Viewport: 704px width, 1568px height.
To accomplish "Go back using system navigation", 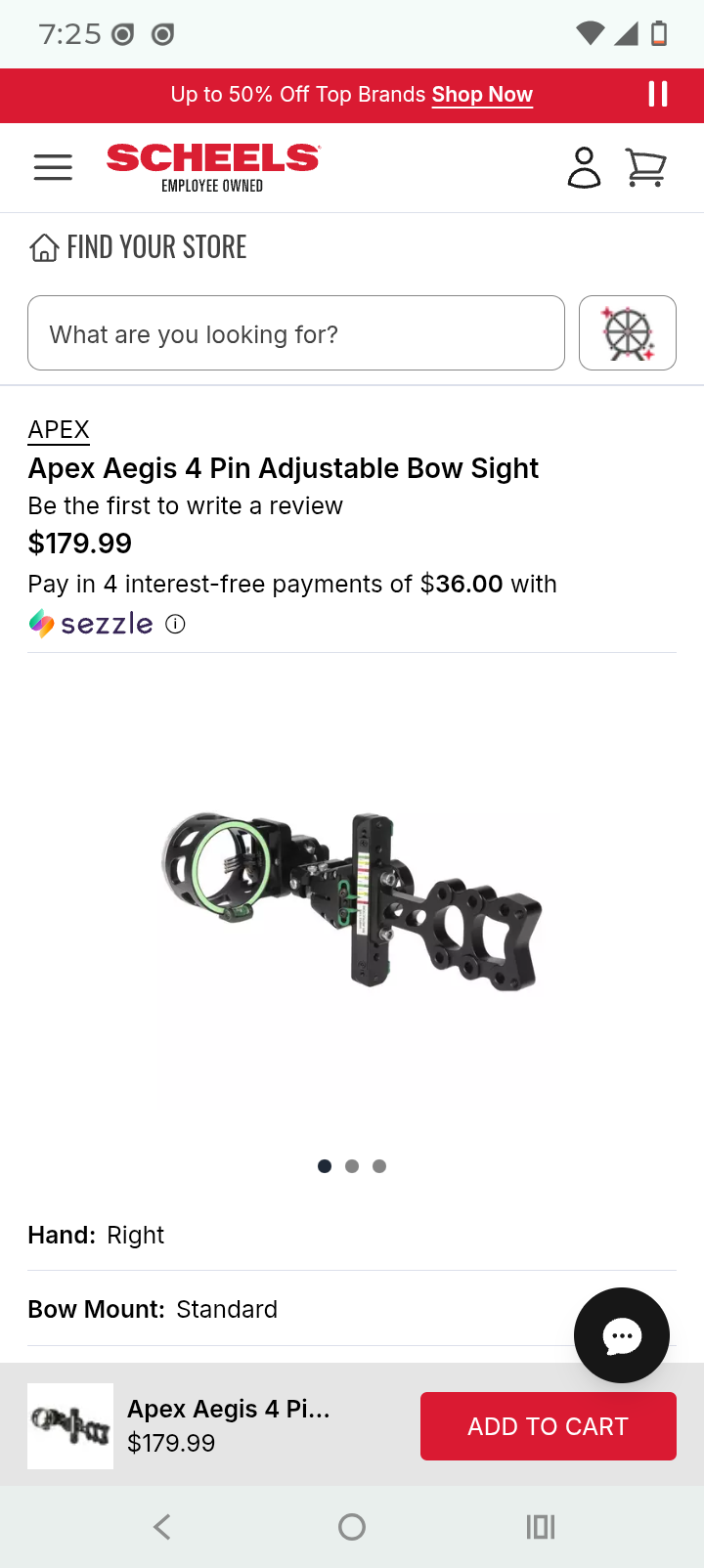I will 162,1527.
